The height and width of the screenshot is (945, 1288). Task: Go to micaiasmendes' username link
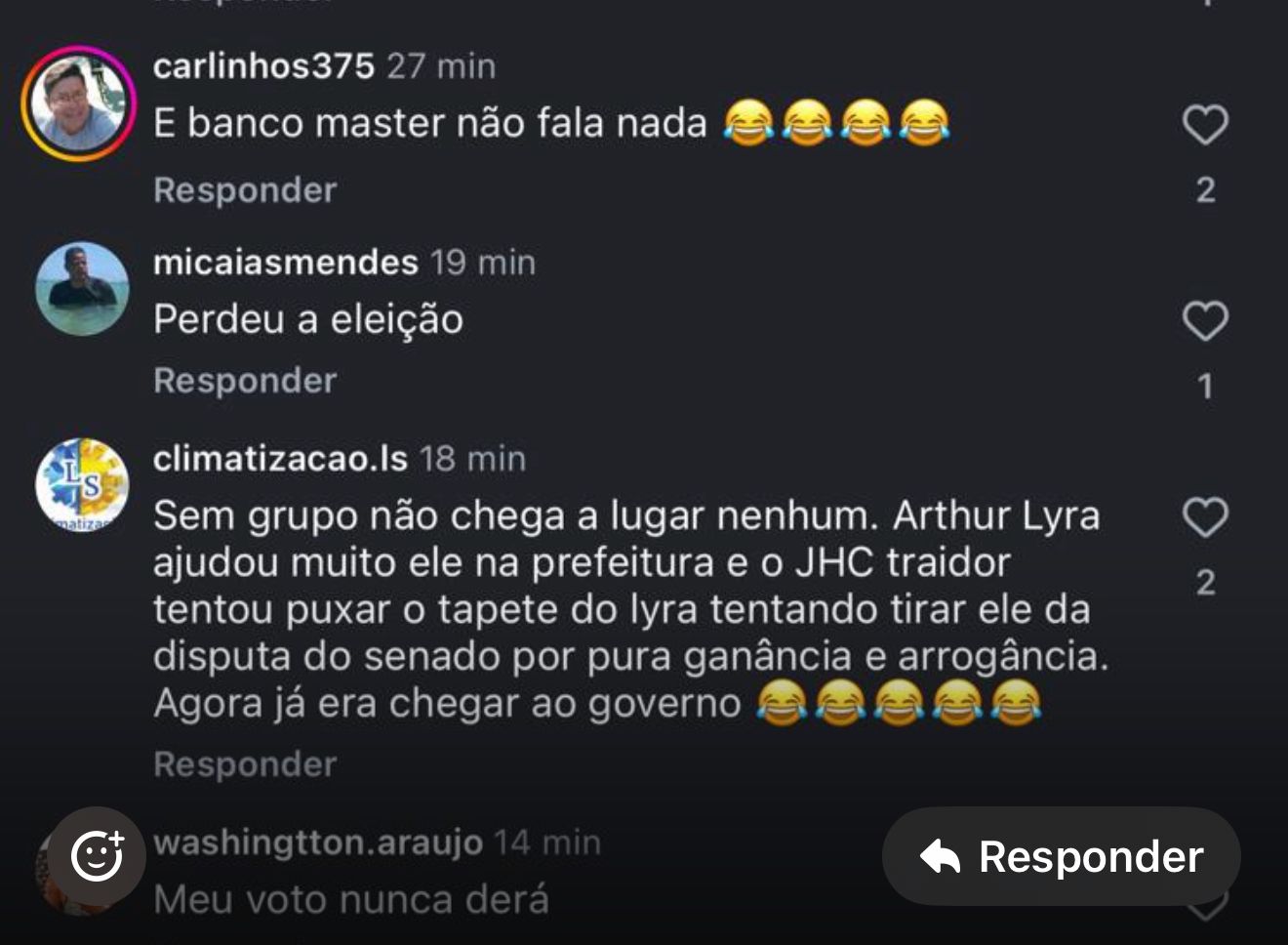(x=285, y=262)
